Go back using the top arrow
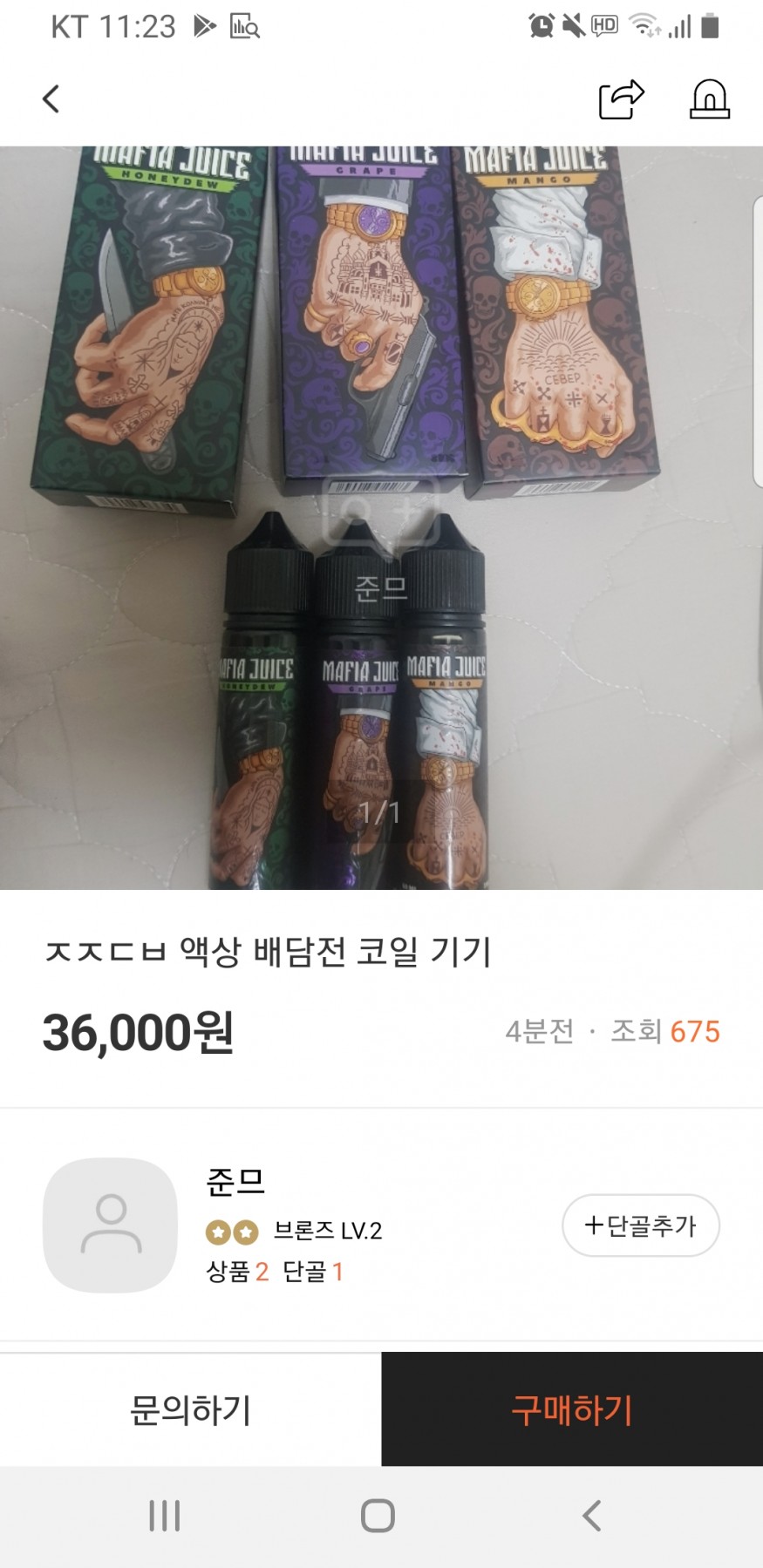 (51, 98)
